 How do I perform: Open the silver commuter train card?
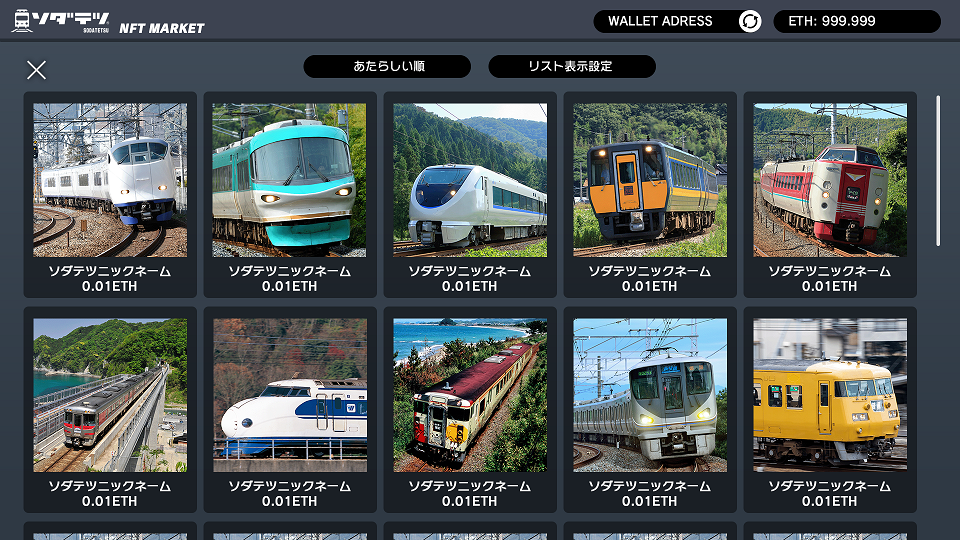pyautogui.click(x=650, y=396)
